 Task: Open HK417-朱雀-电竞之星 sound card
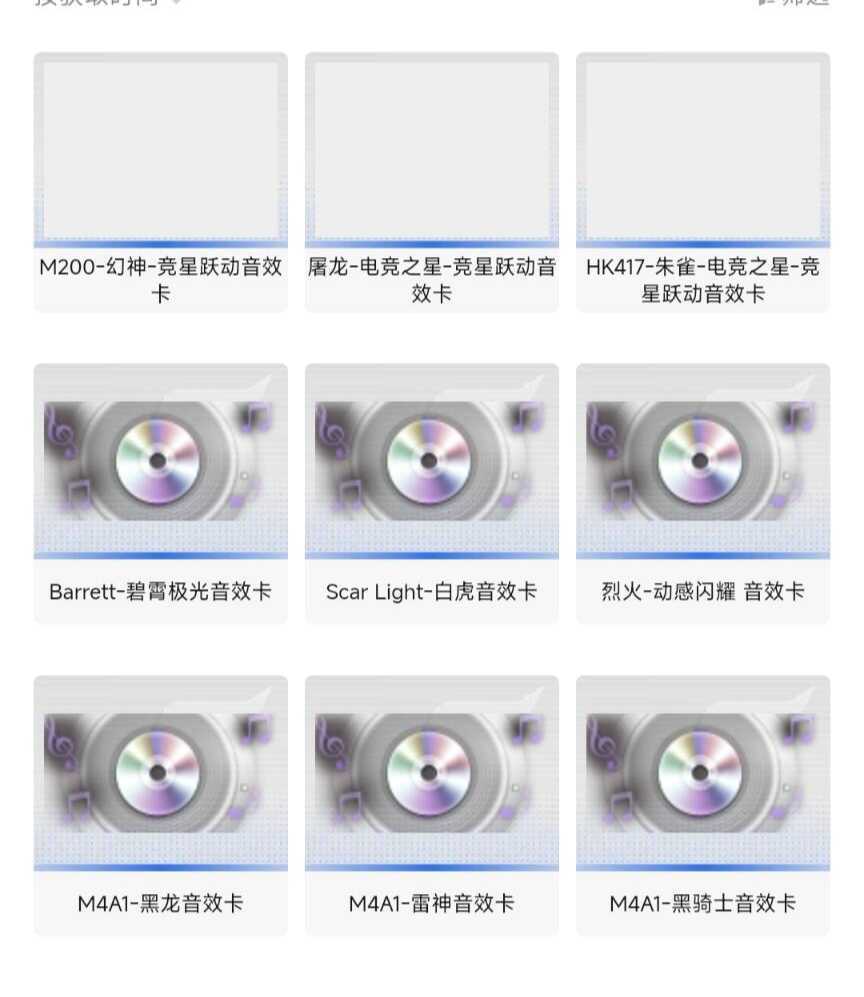tap(703, 182)
